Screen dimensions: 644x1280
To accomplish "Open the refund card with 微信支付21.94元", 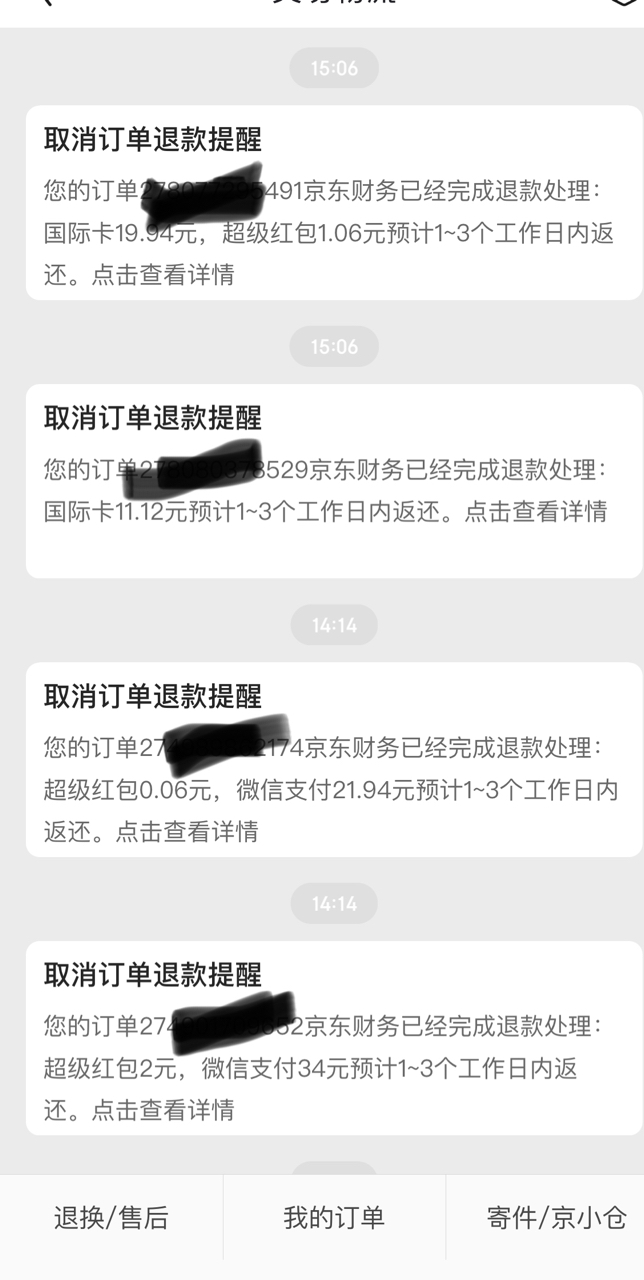I will pos(334,759).
